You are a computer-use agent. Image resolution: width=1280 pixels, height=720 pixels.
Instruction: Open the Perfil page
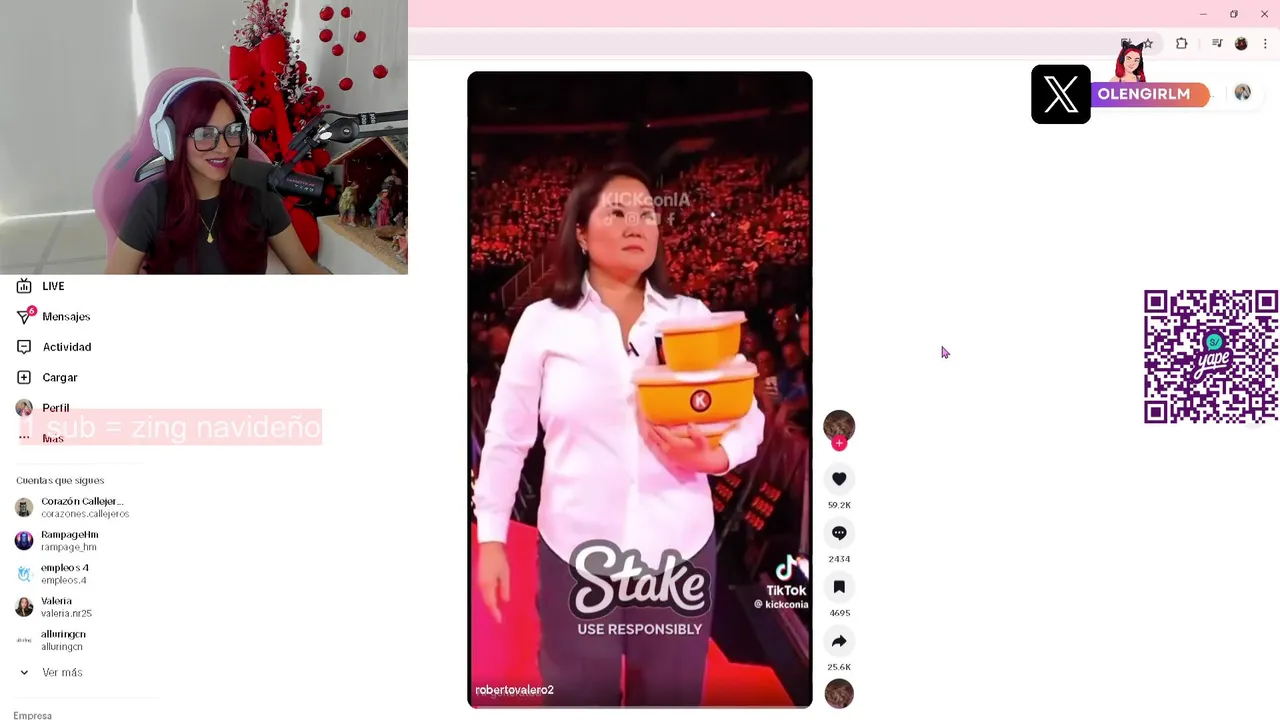pos(55,408)
